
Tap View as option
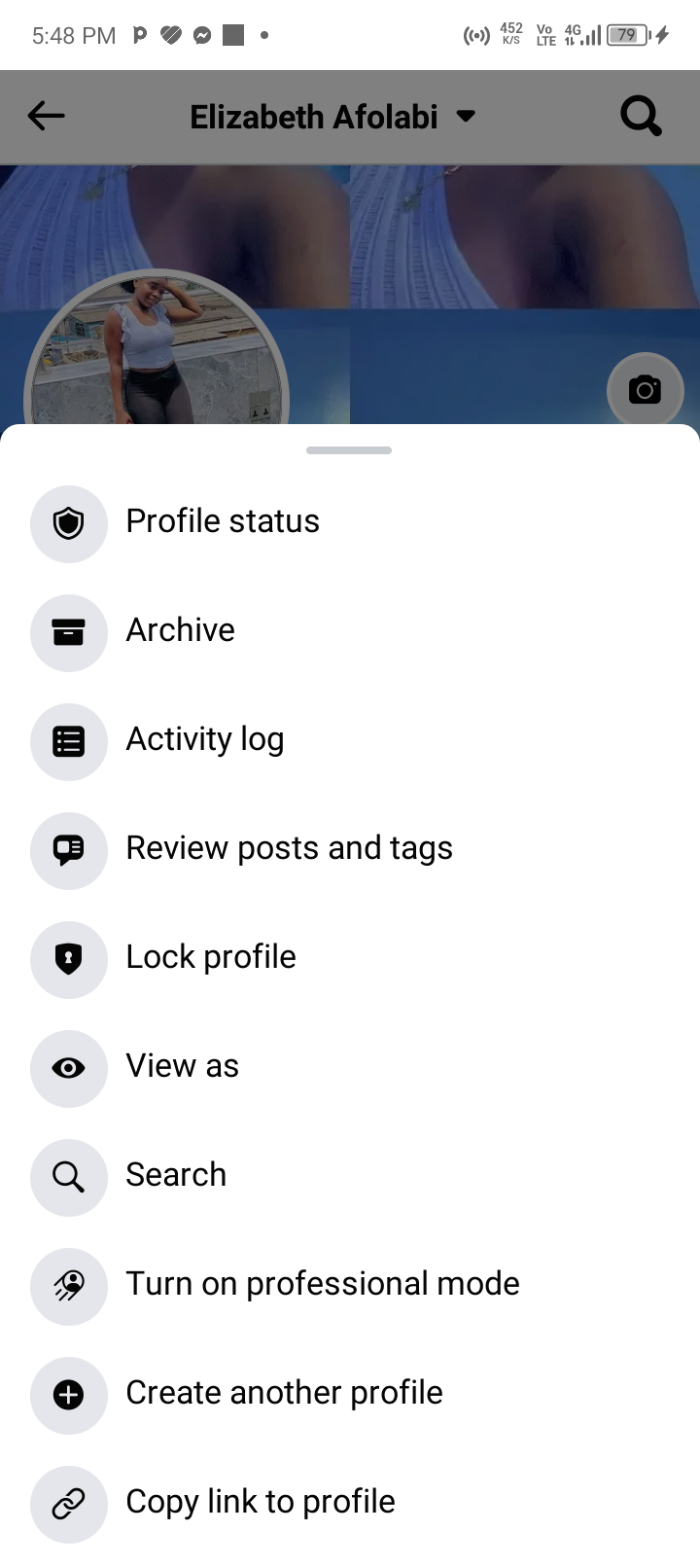pyautogui.click(x=350, y=1067)
